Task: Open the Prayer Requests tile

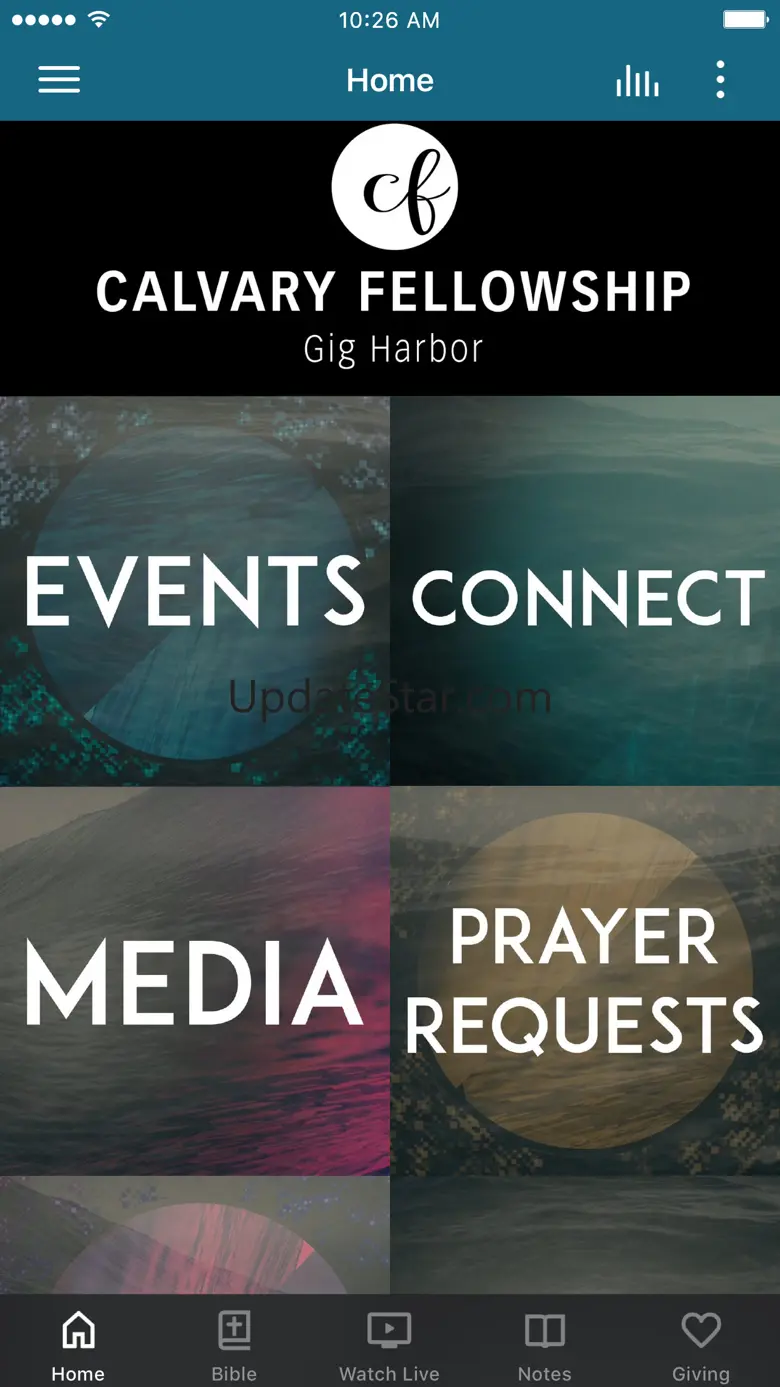Action: pyautogui.click(x=585, y=981)
